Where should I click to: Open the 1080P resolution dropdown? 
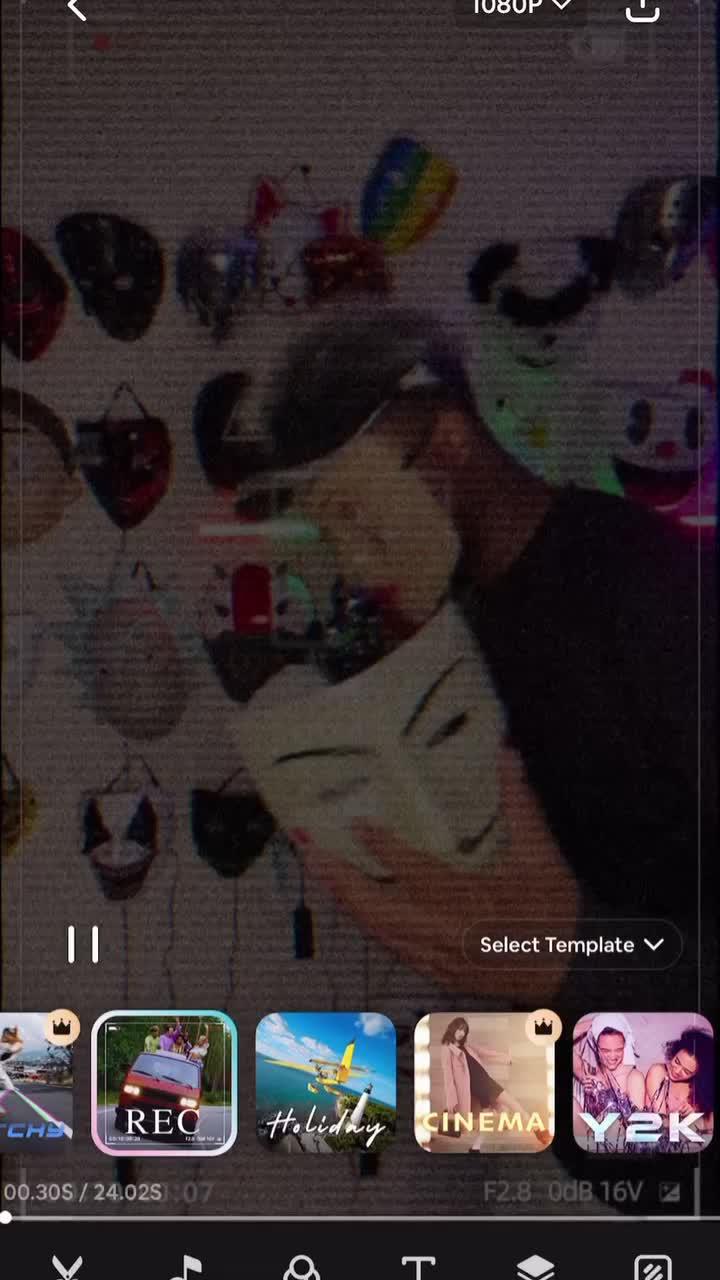[521, 8]
